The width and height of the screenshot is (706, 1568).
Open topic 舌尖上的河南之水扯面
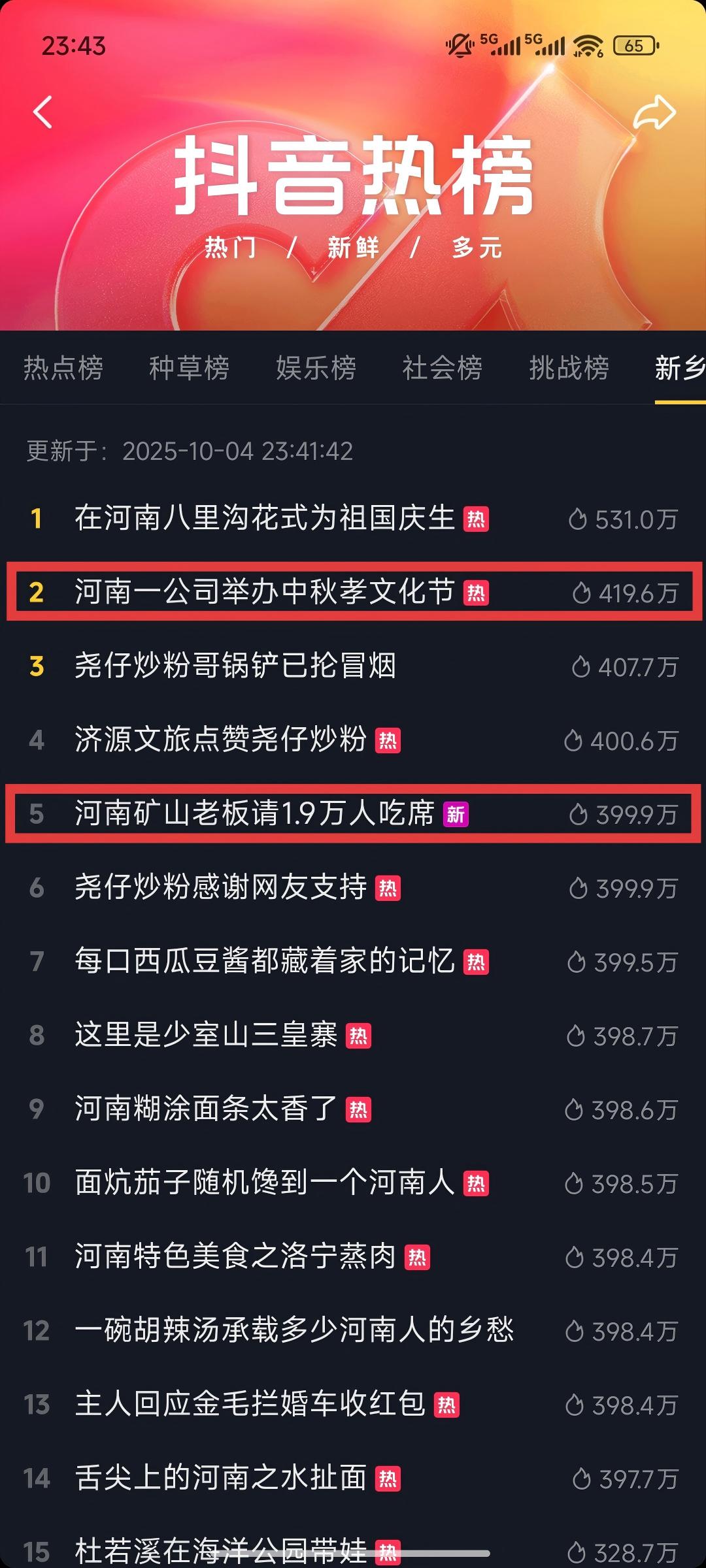[x=221, y=1478]
